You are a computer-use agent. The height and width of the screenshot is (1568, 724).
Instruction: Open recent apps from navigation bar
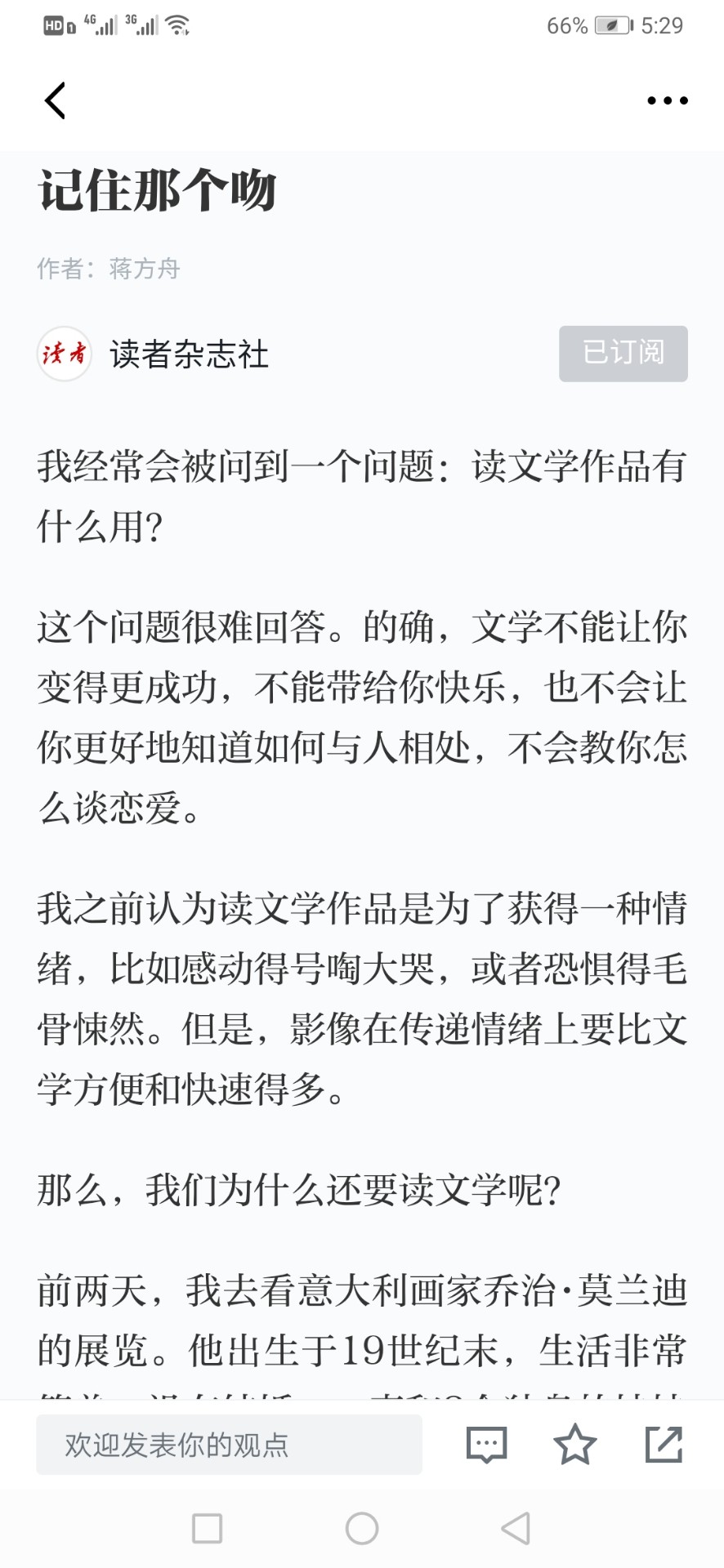click(x=207, y=1528)
